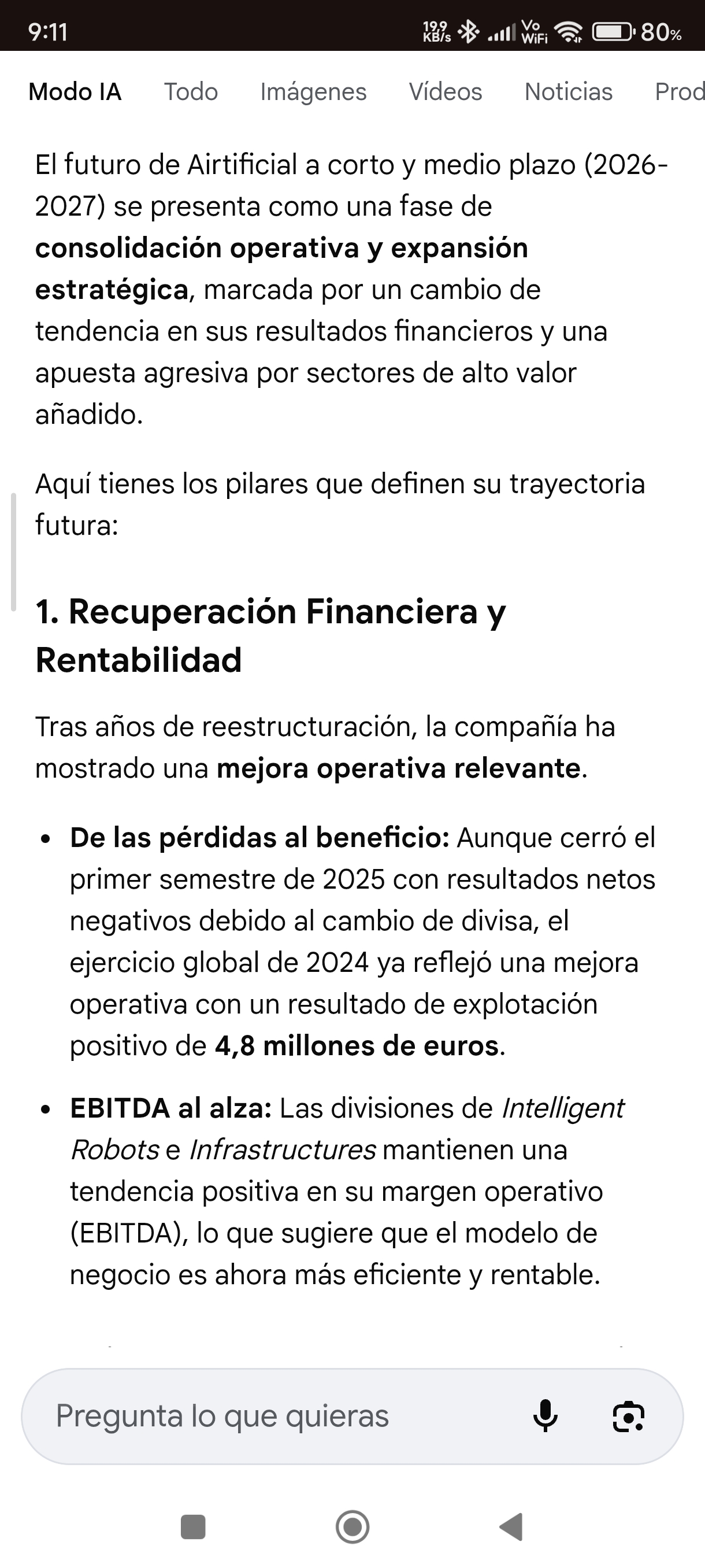This screenshot has width=705, height=1568.
Task: Open the camera lens search icon
Action: point(628,1417)
